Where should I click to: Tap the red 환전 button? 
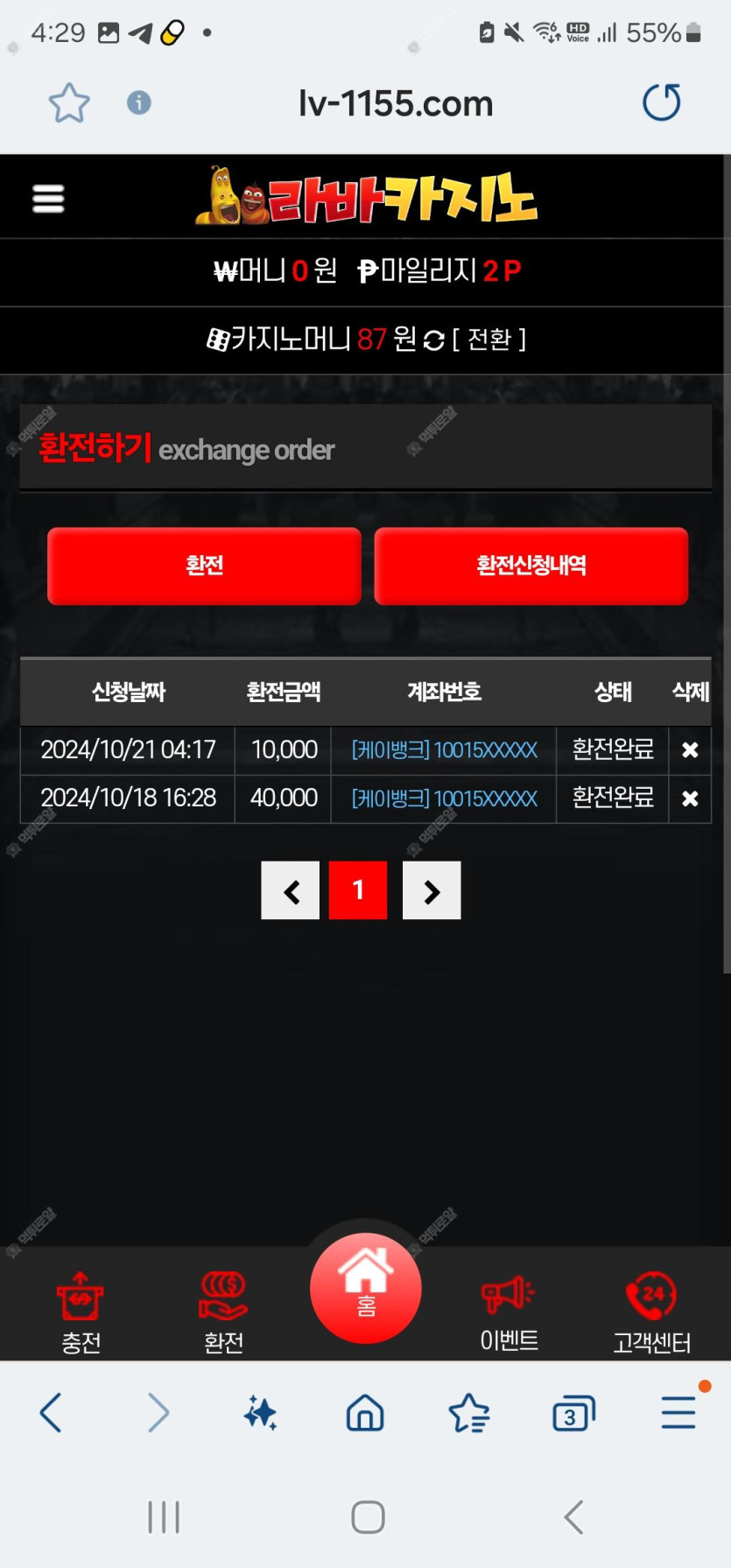click(204, 566)
